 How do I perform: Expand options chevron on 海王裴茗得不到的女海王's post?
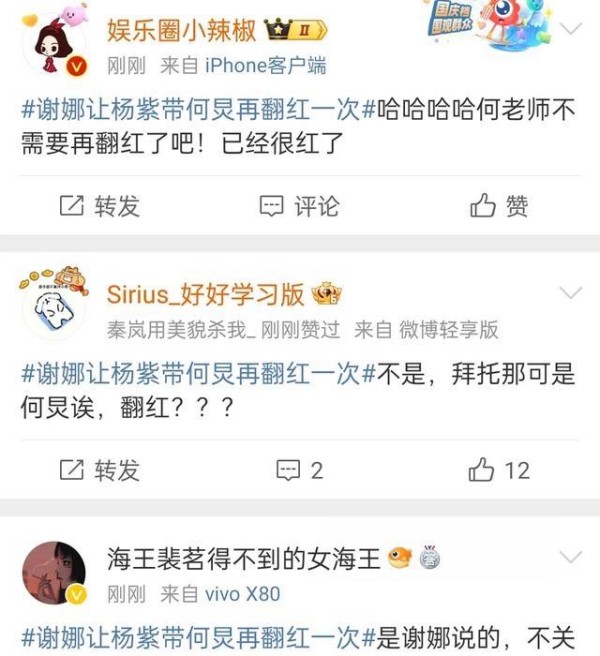571,557
